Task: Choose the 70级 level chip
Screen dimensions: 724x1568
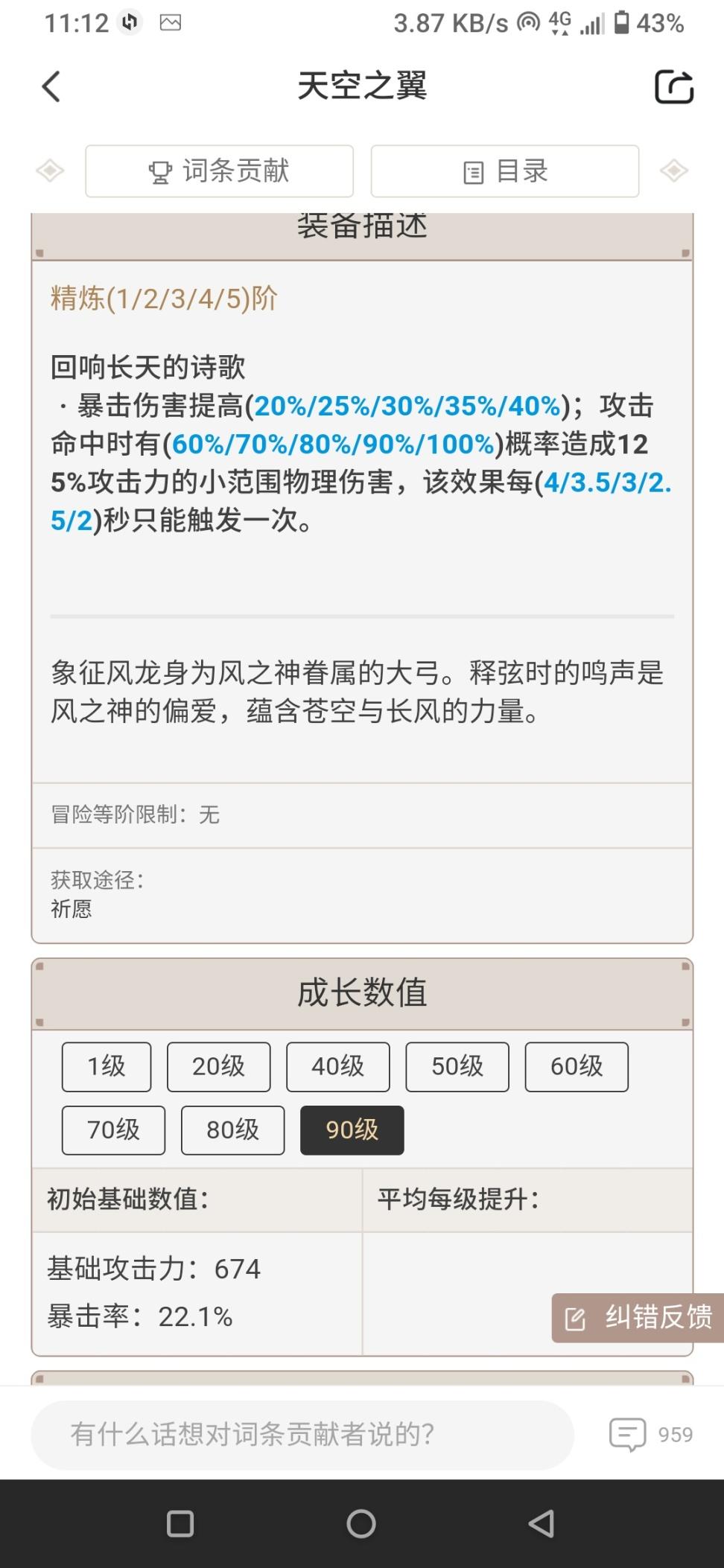Action: pos(113,1129)
